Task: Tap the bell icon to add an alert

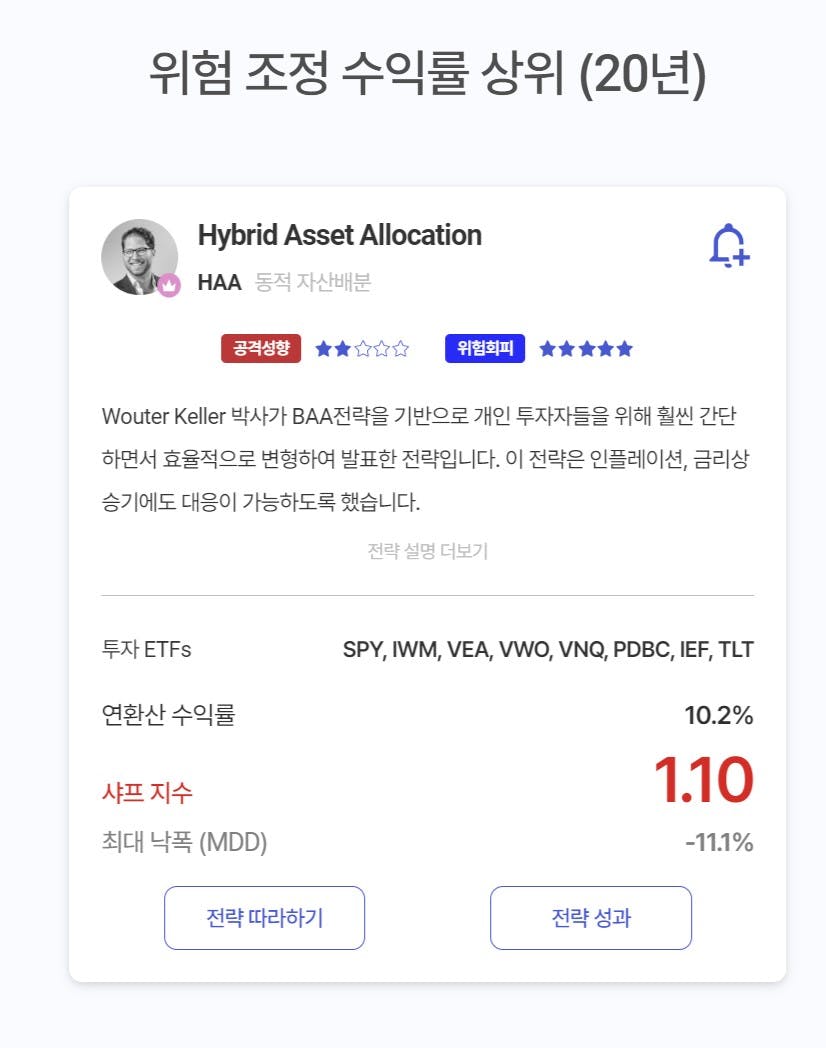Action: (x=729, y=246)
